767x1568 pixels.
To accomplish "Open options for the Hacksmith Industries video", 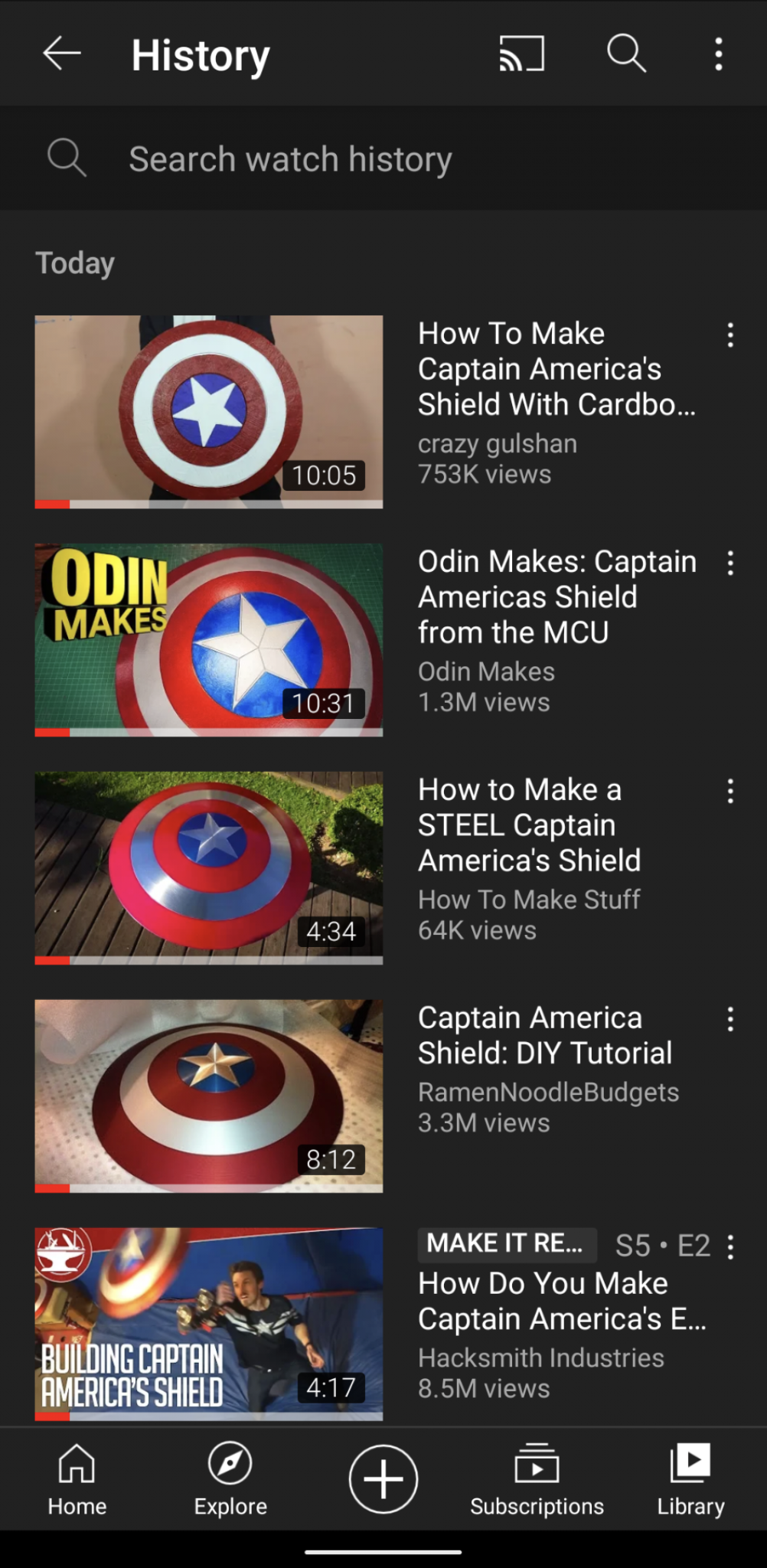I will click(731, 1246).
